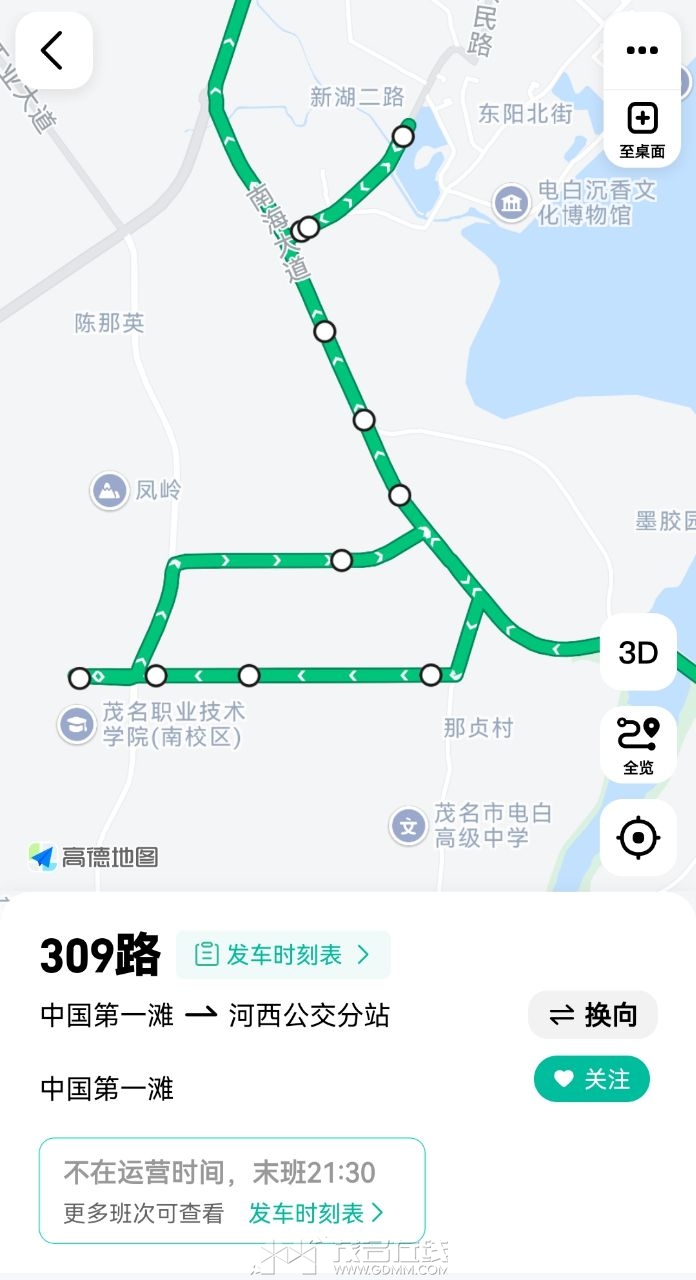696x1280 pixels.
Task: Follow this bus line with 关注
Action: click(592, 1079)
